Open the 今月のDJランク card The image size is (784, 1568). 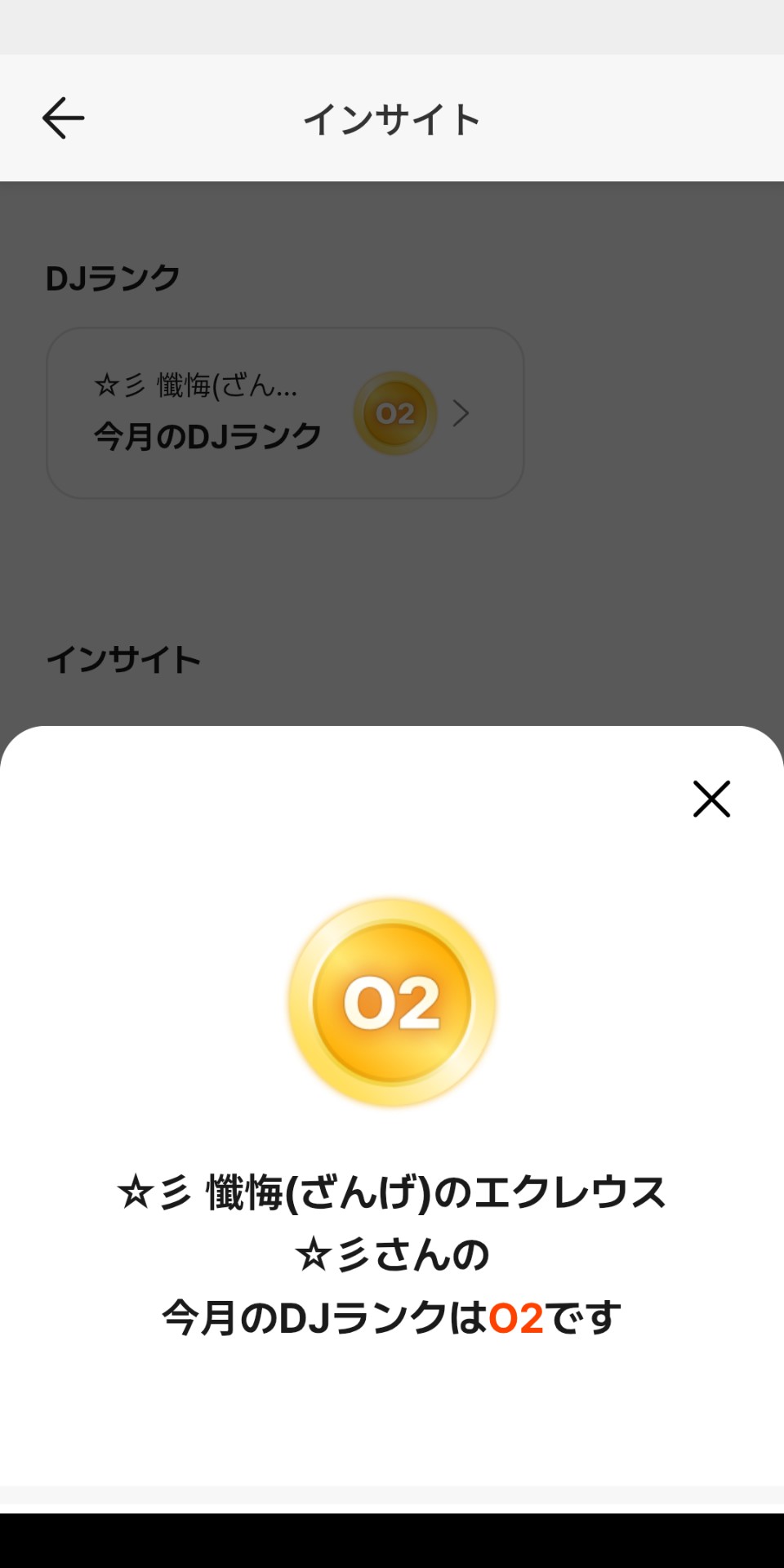click(x=284, y=413)
